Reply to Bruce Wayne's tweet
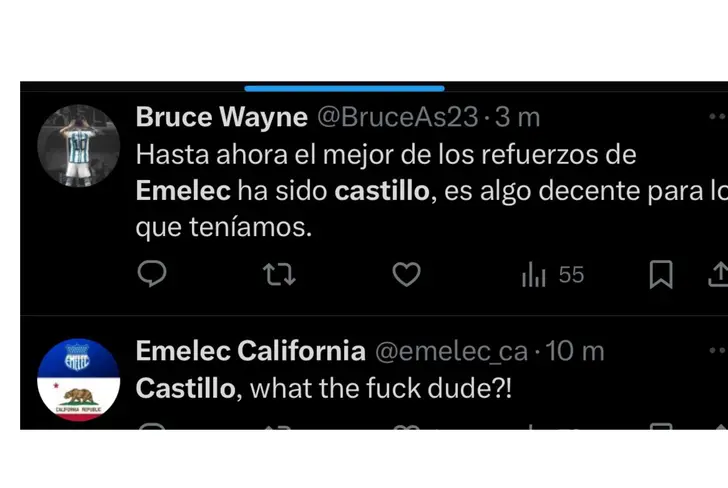Screen dimensions: 728x488 [x=151, y=274]
